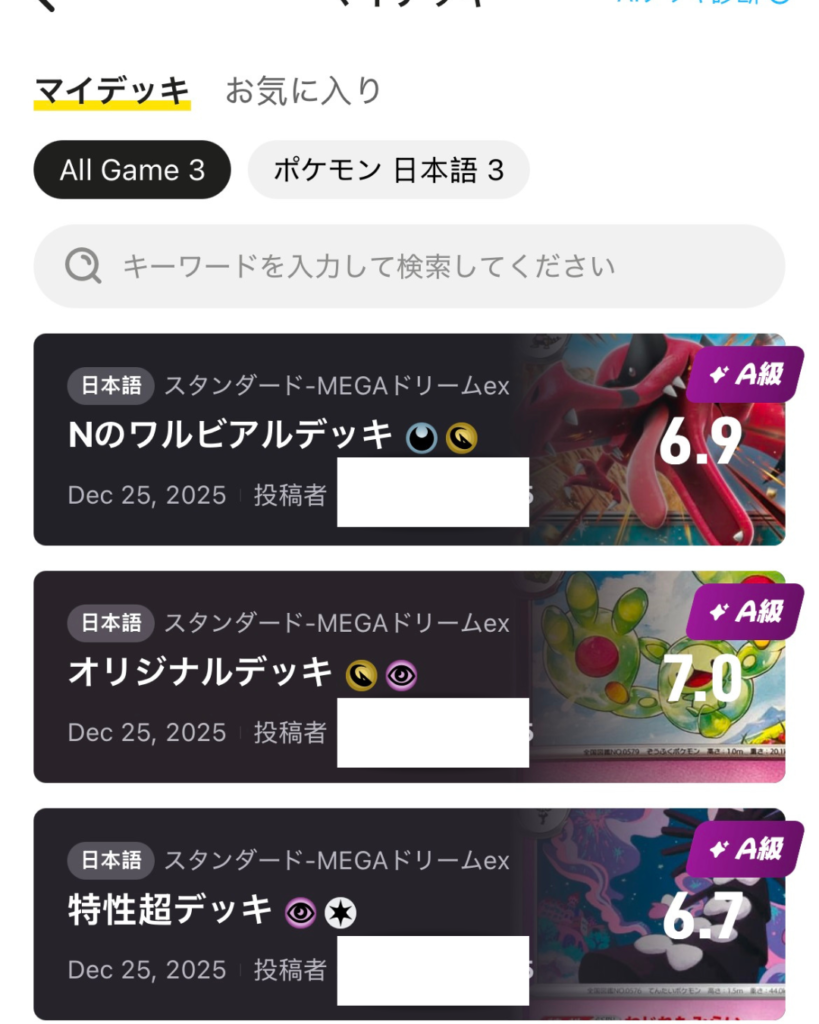Select the マイデッキ tab
The height and width of the screenshot is (1024, 819).
(x=112, y=91)
